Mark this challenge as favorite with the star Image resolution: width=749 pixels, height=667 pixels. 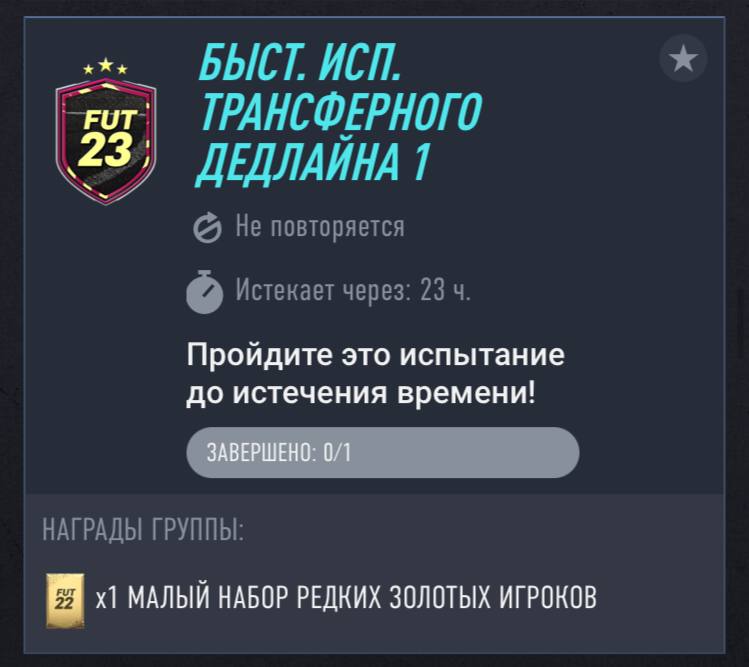(683, 60)
